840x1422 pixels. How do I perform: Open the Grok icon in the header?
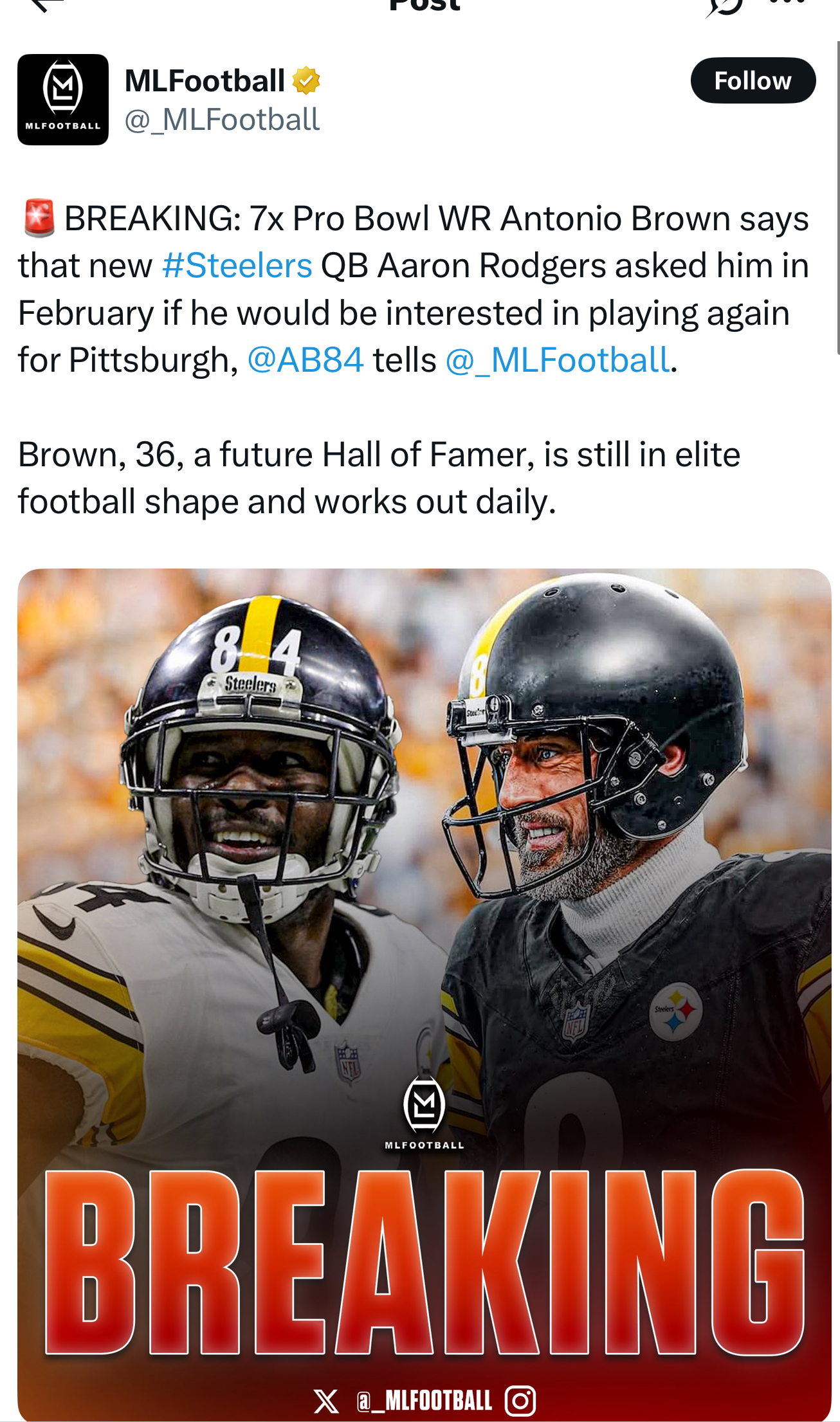(x=724, y=5)
